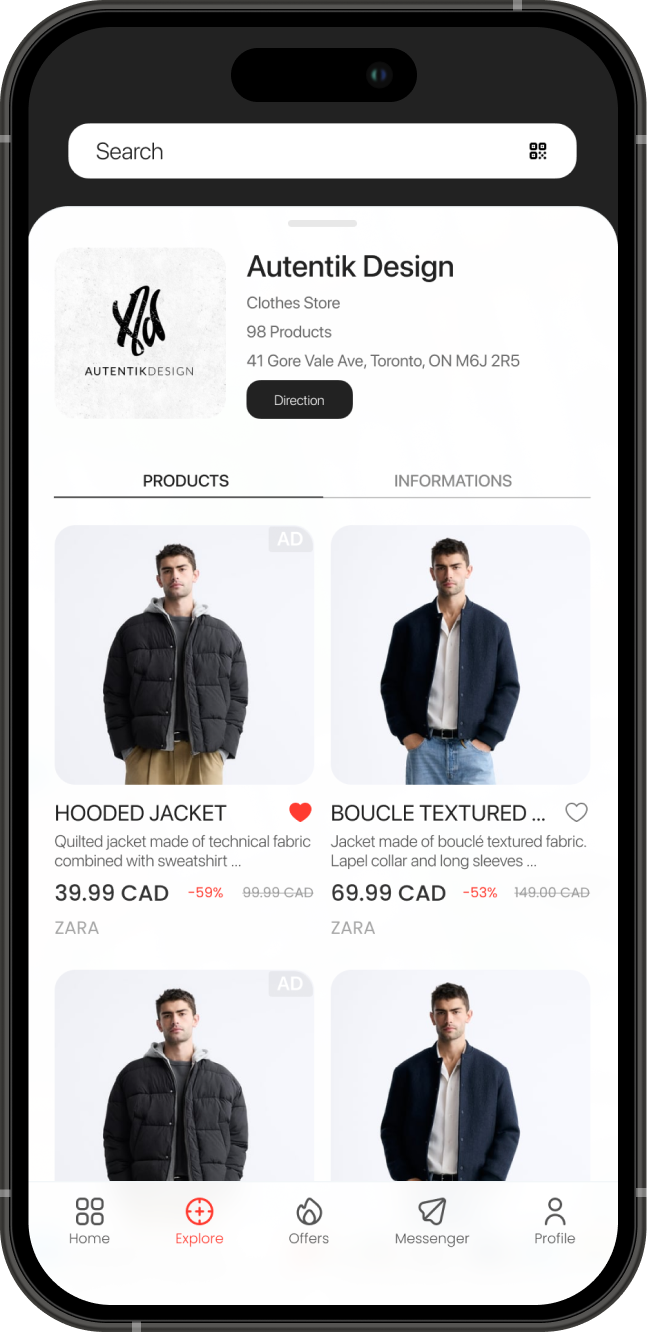The width and height of the screenshot is (647, 1332).
Task: Open the QR code scanner icon
Action: tap(538, 152)
